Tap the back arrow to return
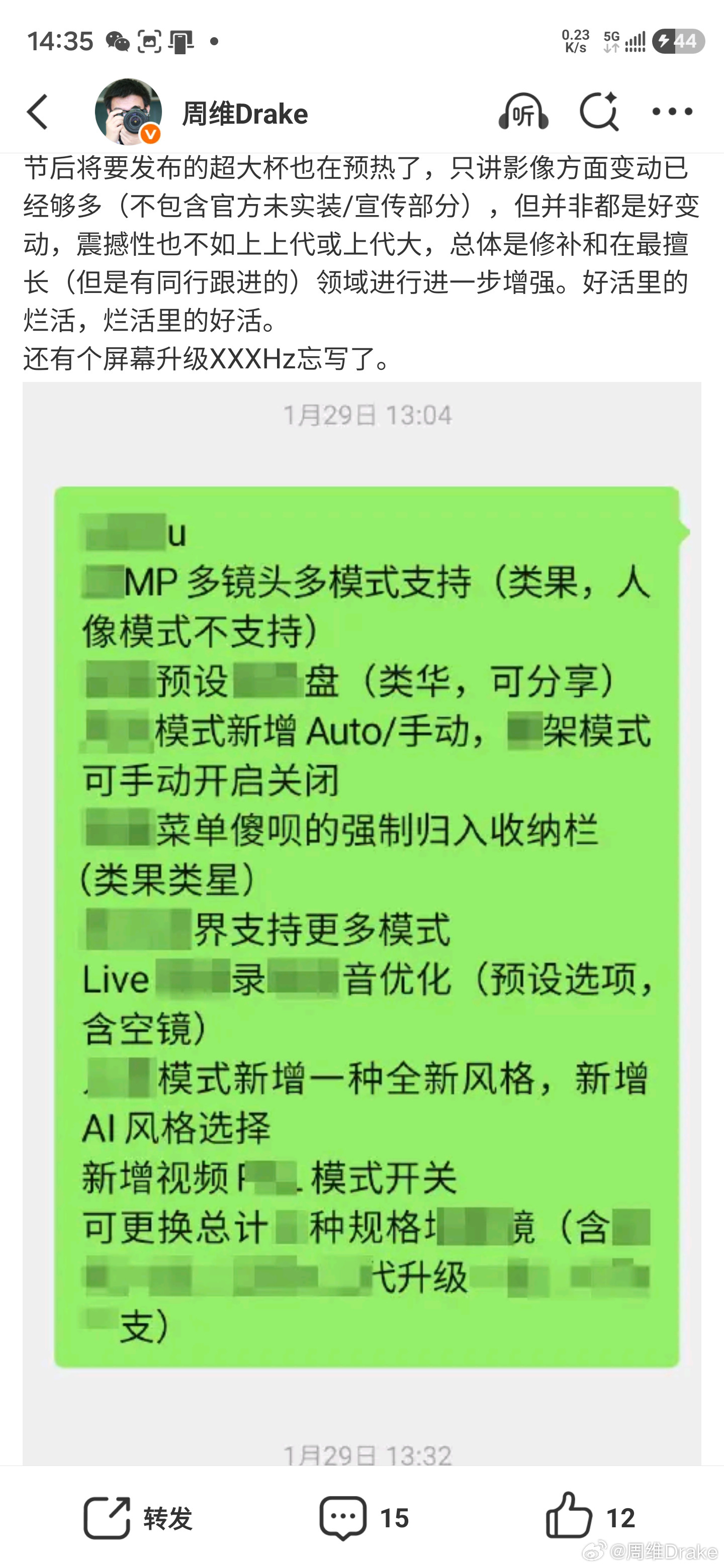The image size is (724, 1568). pos(38,113)
